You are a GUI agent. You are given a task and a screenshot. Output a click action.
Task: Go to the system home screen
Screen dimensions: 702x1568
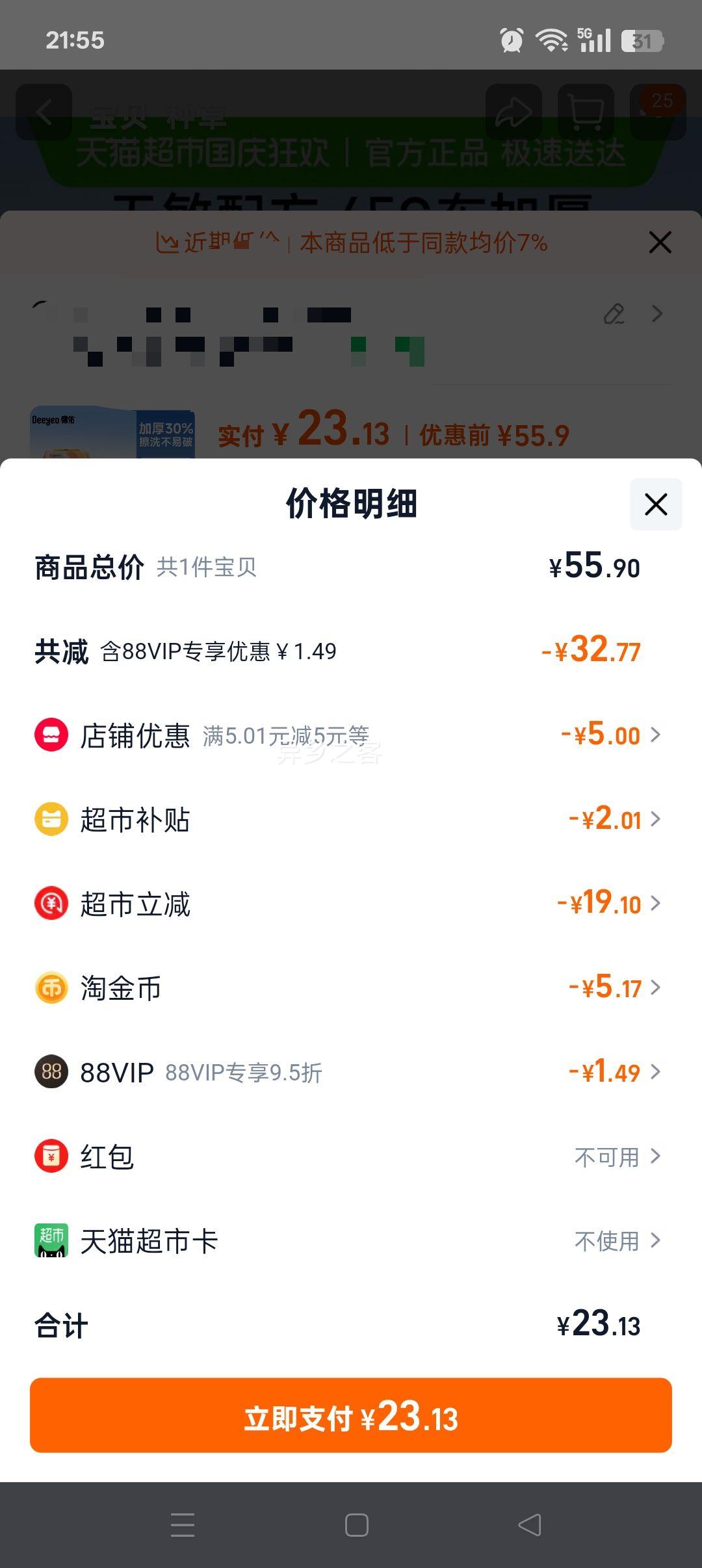pos(357,1524)
